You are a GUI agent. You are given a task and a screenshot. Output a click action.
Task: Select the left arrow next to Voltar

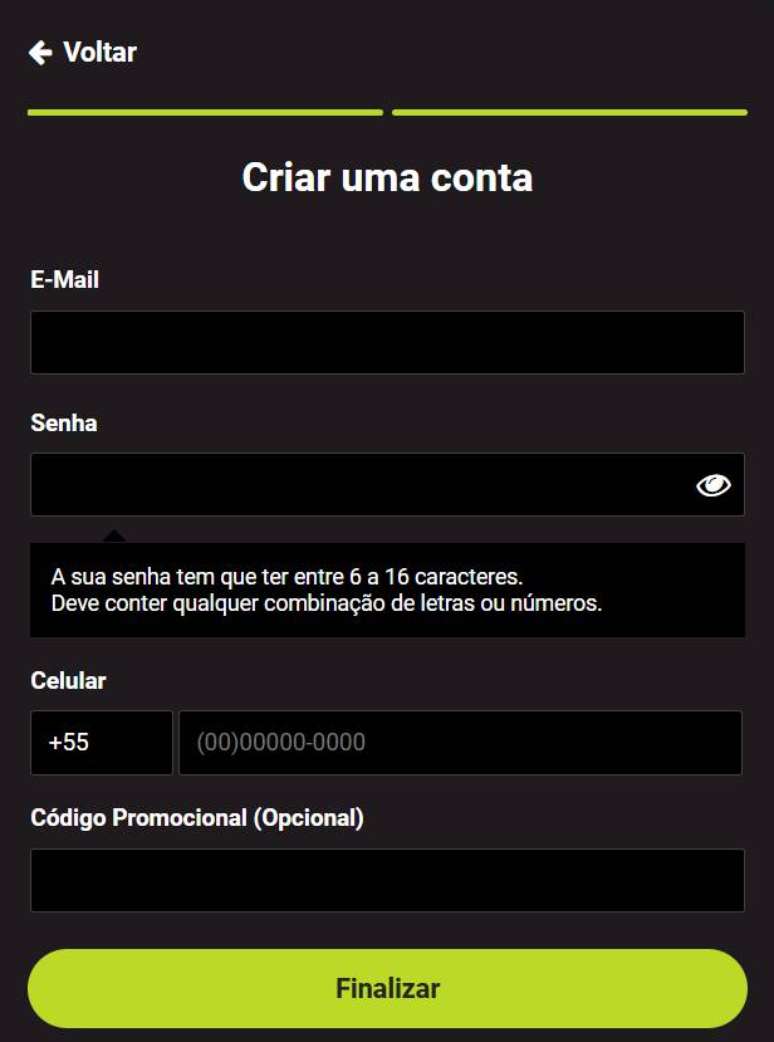click(39, 52)
